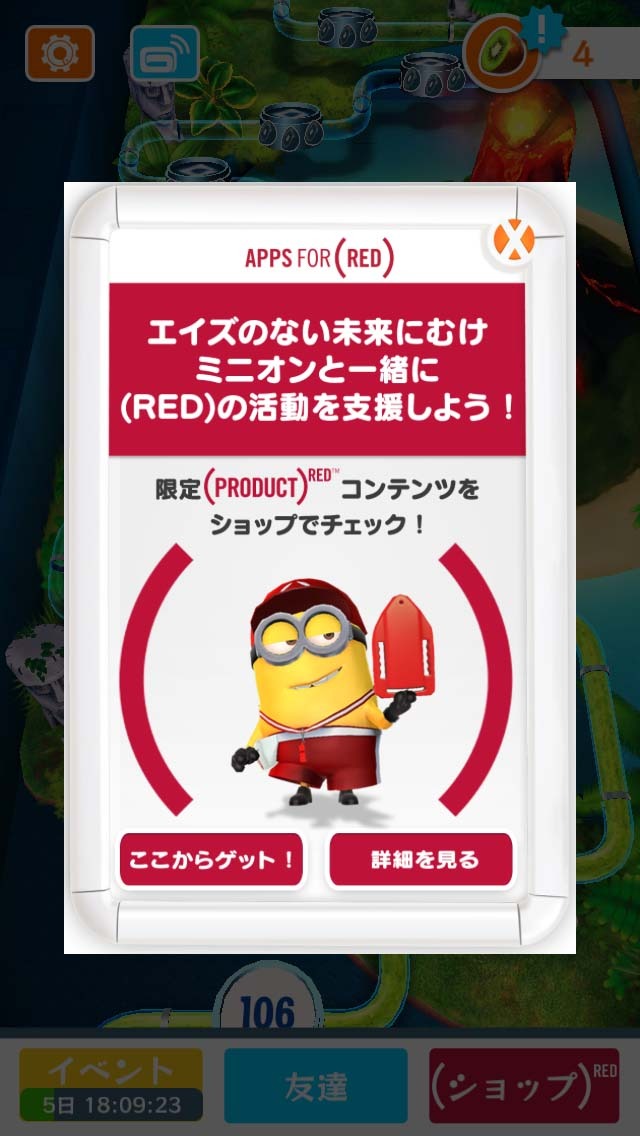
Task: Select level 106 on the map
Action: coord(267,1011)
